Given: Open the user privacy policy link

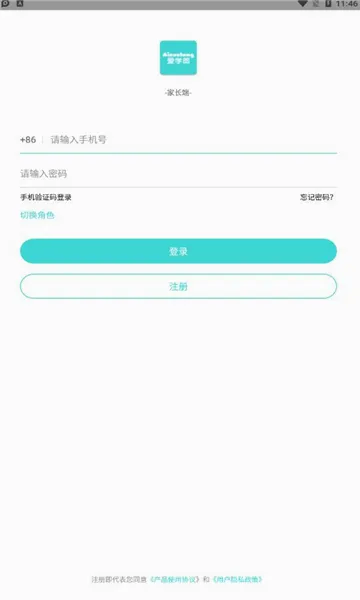Looking at the screenshot, I should pyautogui.click(x=238, y=579).
